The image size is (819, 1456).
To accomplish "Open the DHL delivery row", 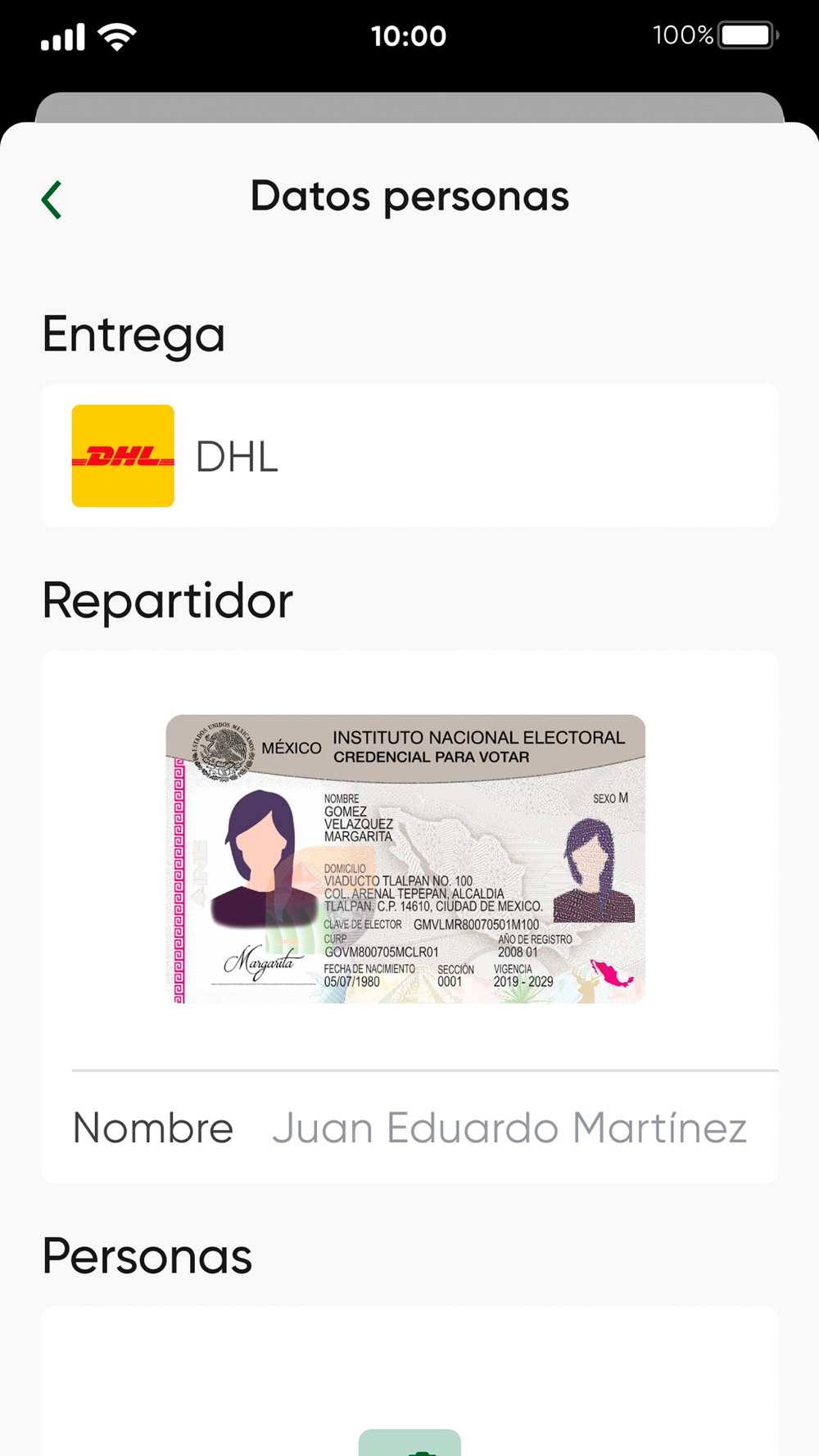I will coord(409,456).
